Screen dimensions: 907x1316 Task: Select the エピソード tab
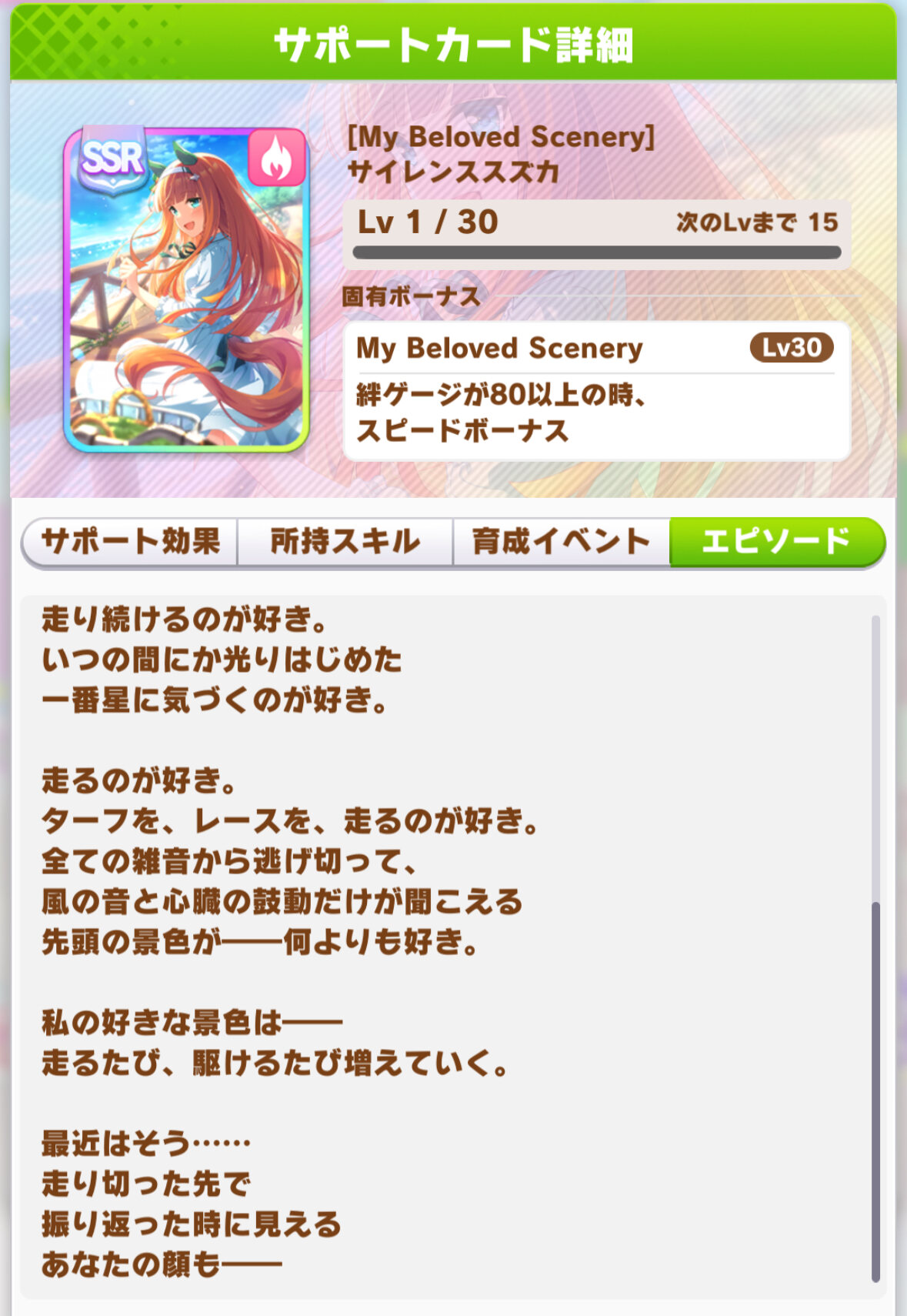[776, 542]
